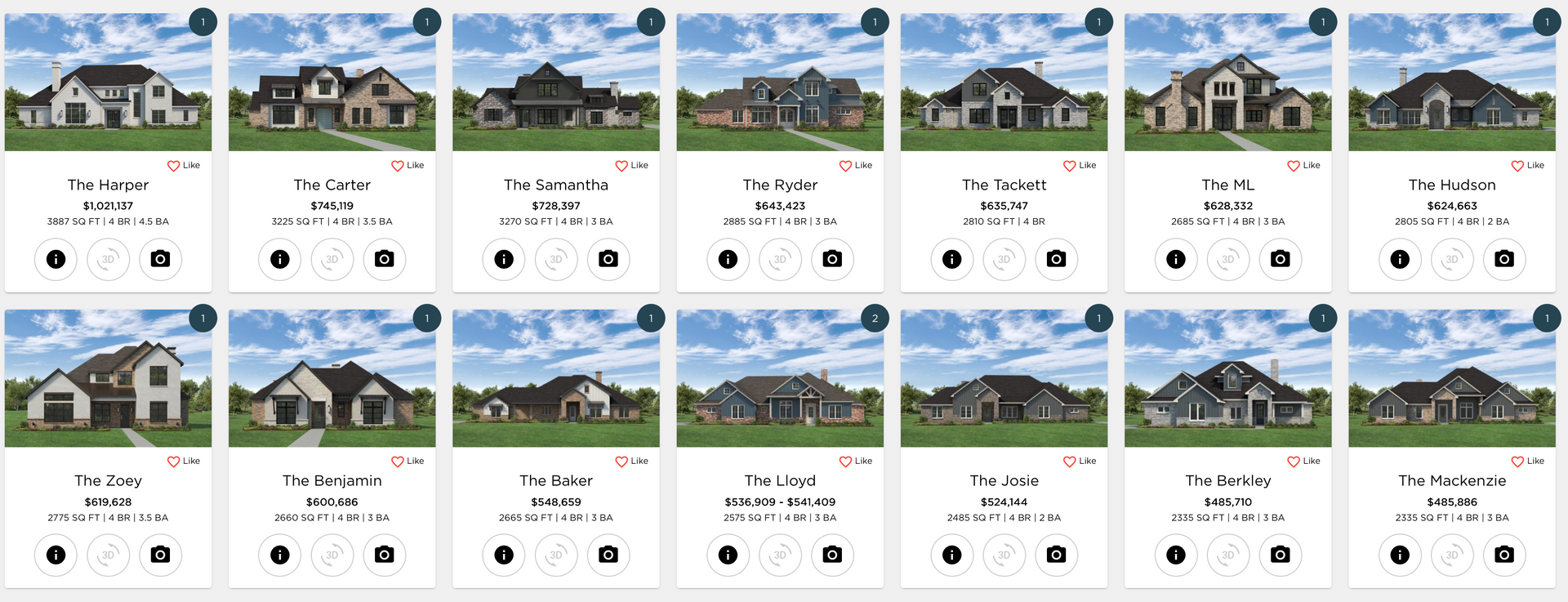Like The Benjamin home plan

(407, 461)
